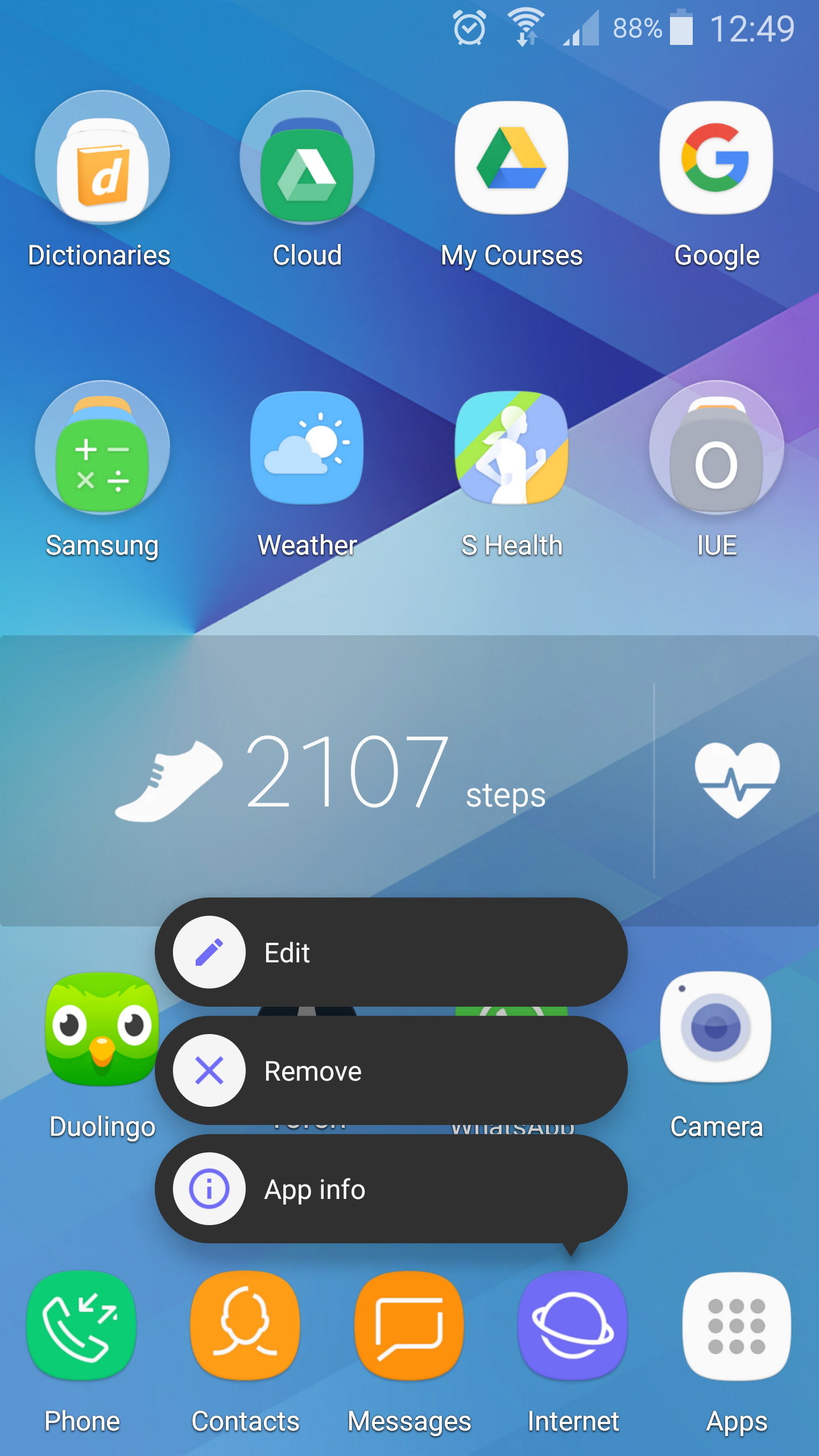Open the Camera app
The image size is (819, 1456).
[x=717, y=1029]
